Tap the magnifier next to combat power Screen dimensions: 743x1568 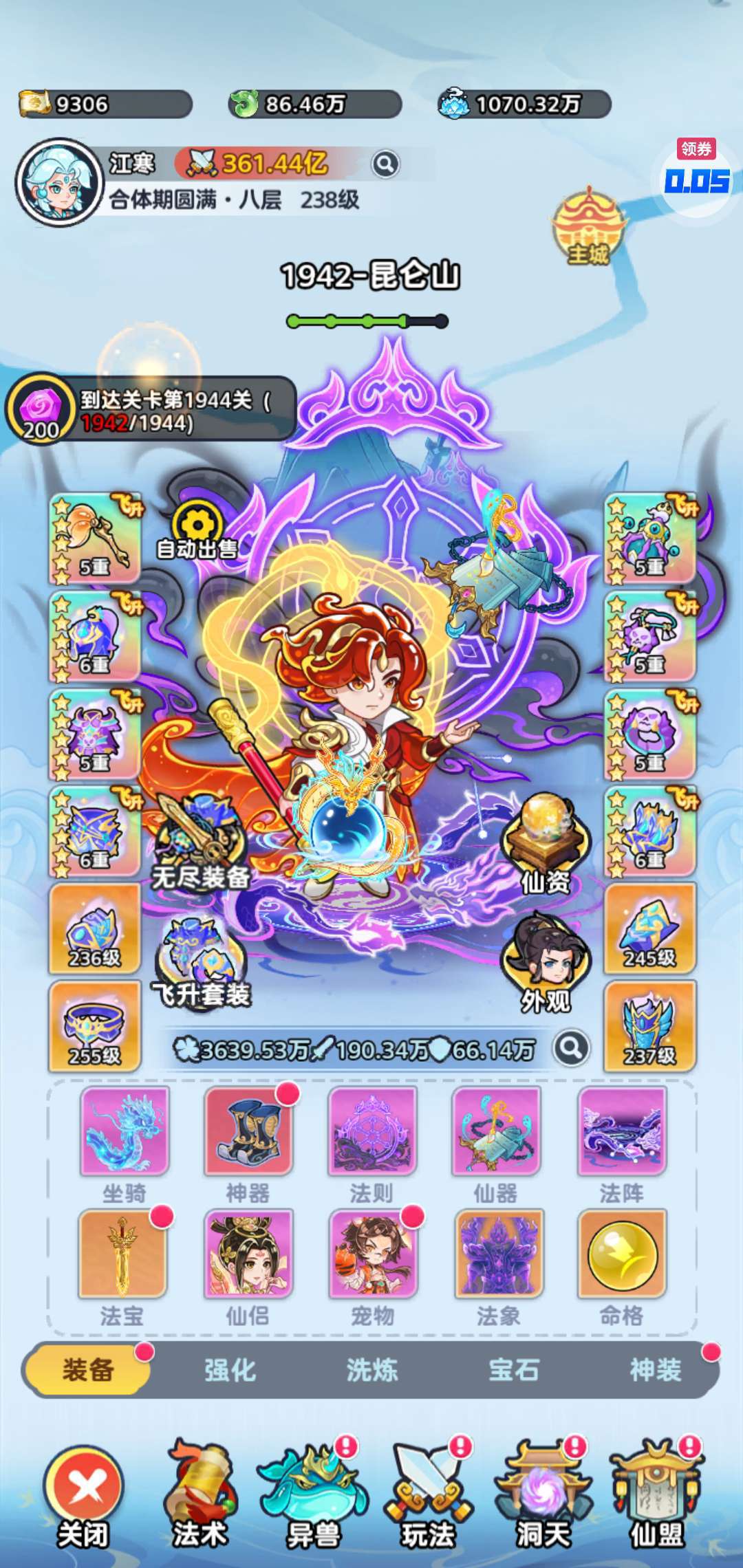385,164
